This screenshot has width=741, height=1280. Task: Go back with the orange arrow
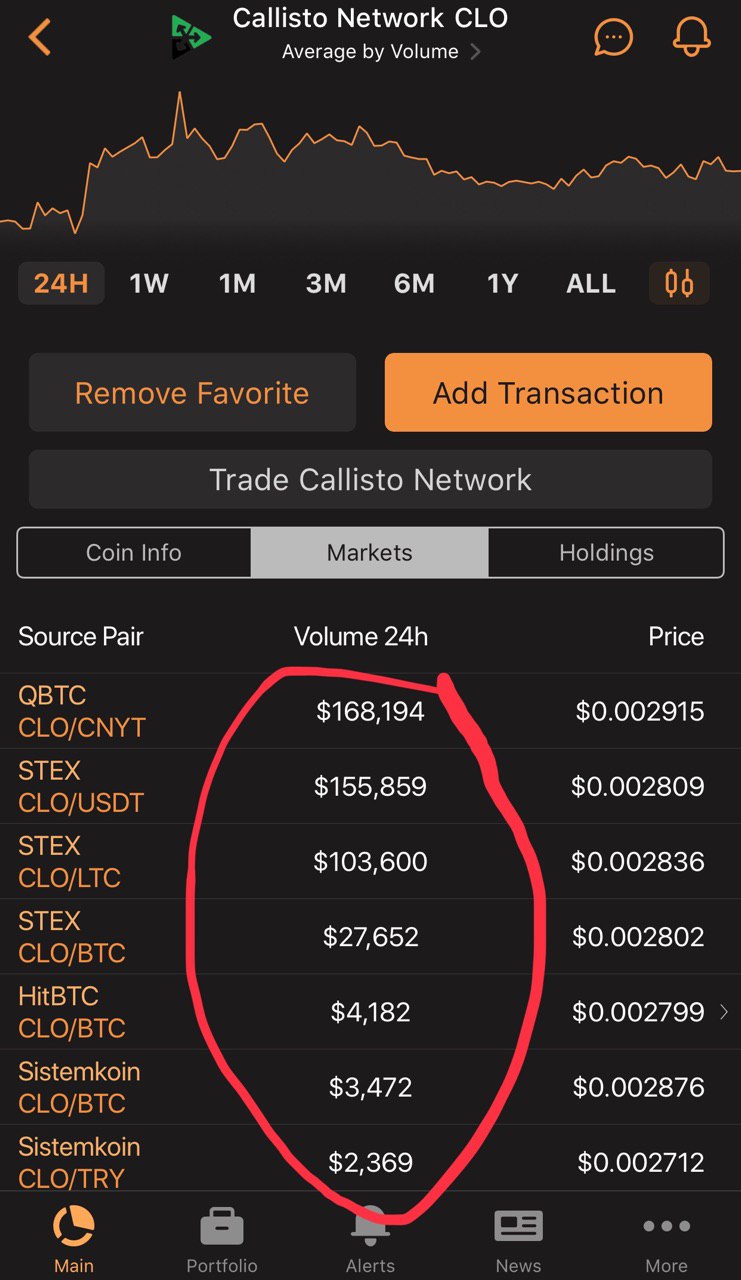[40, 37]
